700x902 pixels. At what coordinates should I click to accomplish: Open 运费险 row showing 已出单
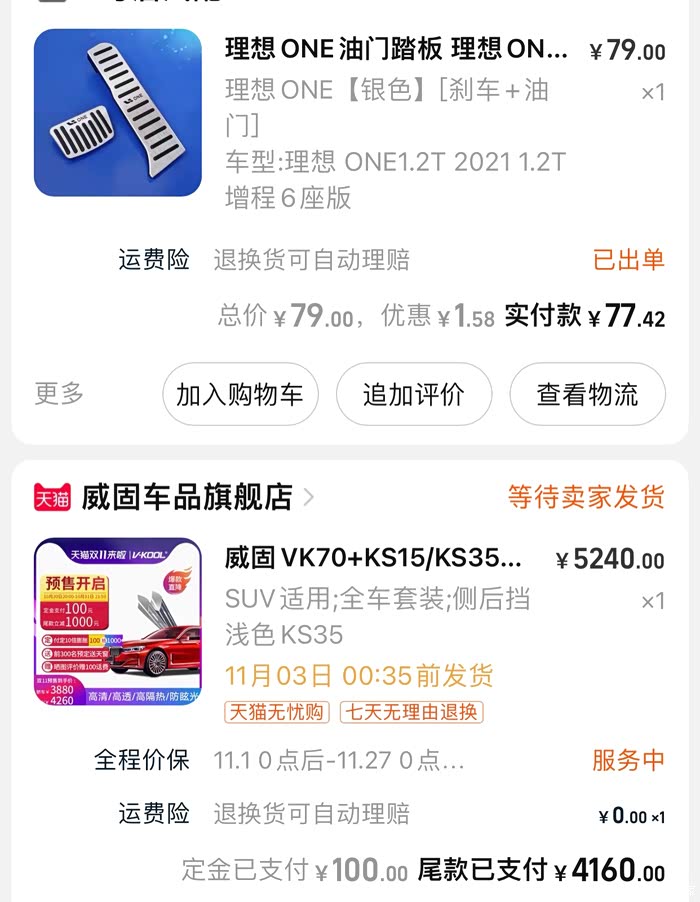pos(390,260)
